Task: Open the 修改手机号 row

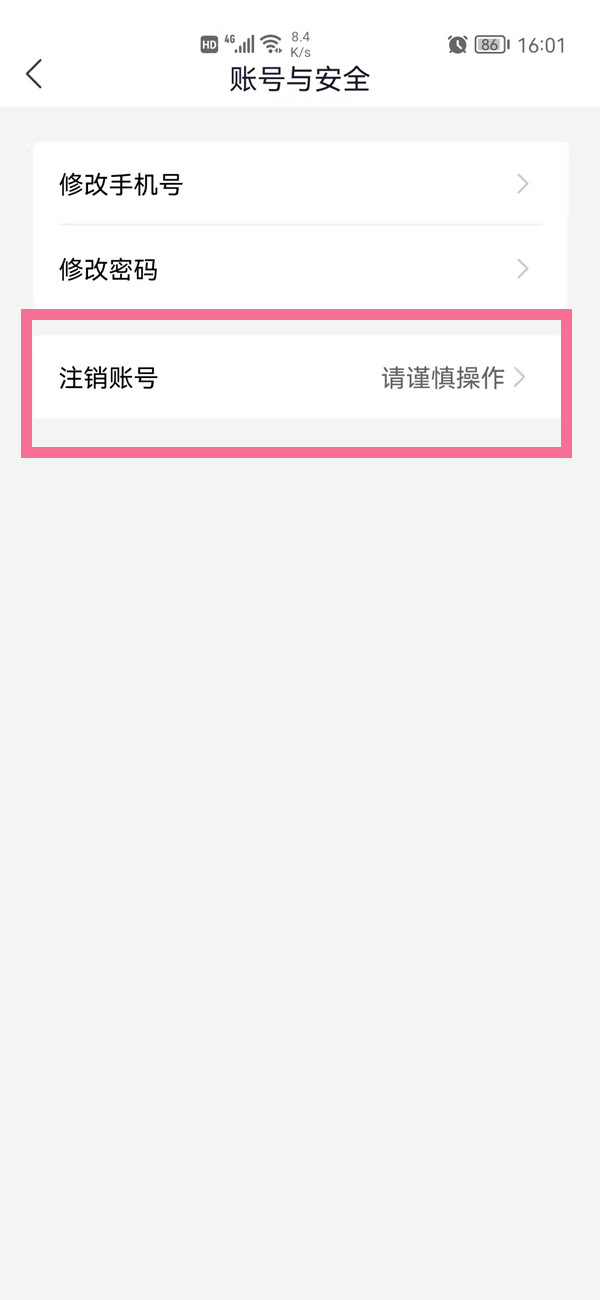Action: point(300,185)
